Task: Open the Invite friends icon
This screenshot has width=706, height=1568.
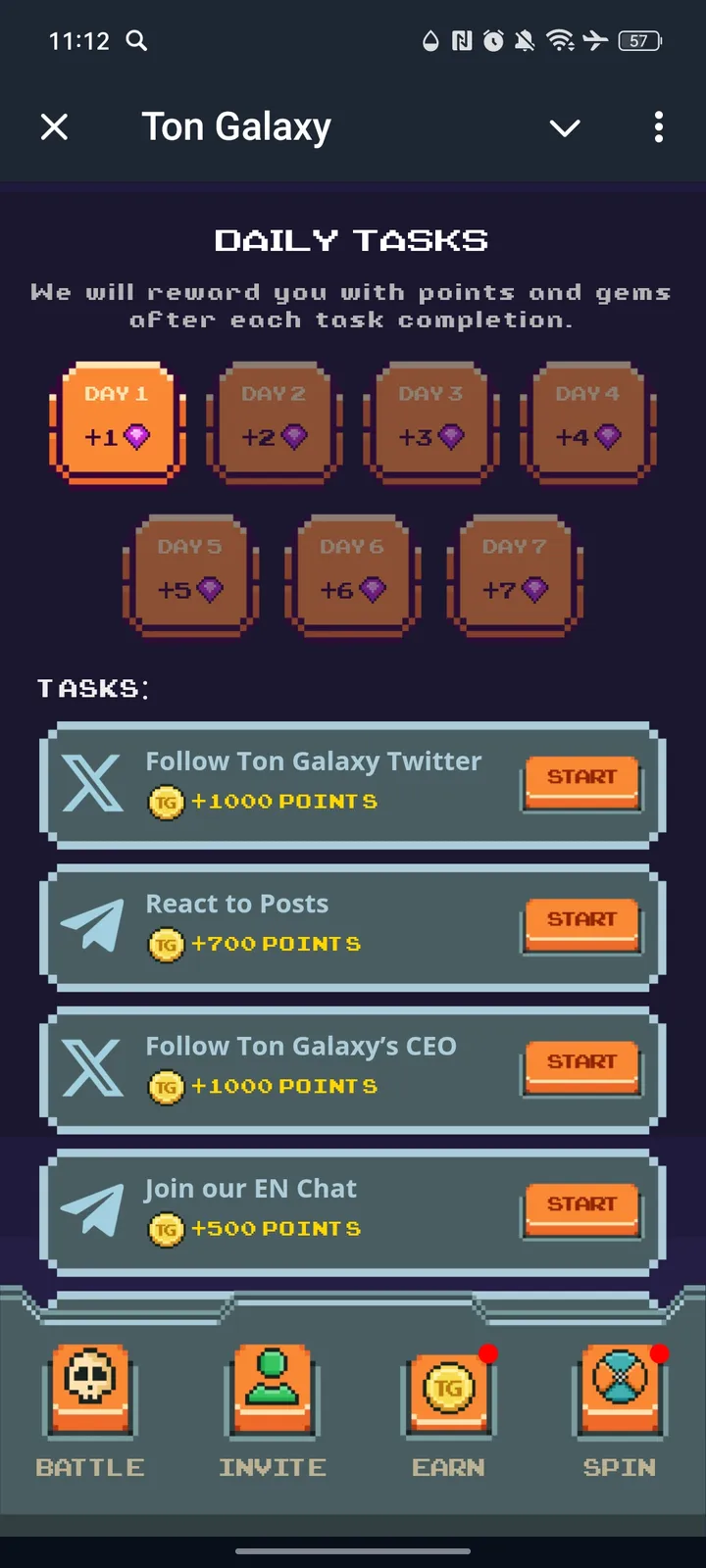Action: point(272,1387)
